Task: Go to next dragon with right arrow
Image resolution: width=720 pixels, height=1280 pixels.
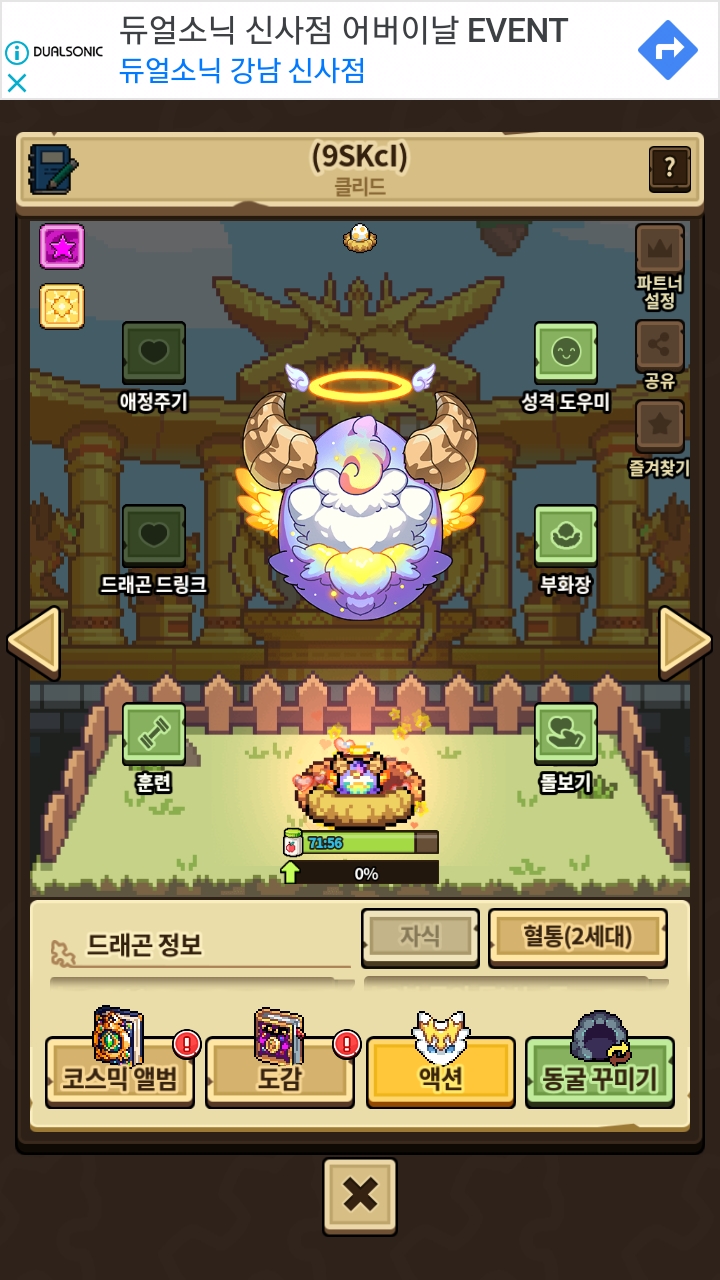Action: 685,642
